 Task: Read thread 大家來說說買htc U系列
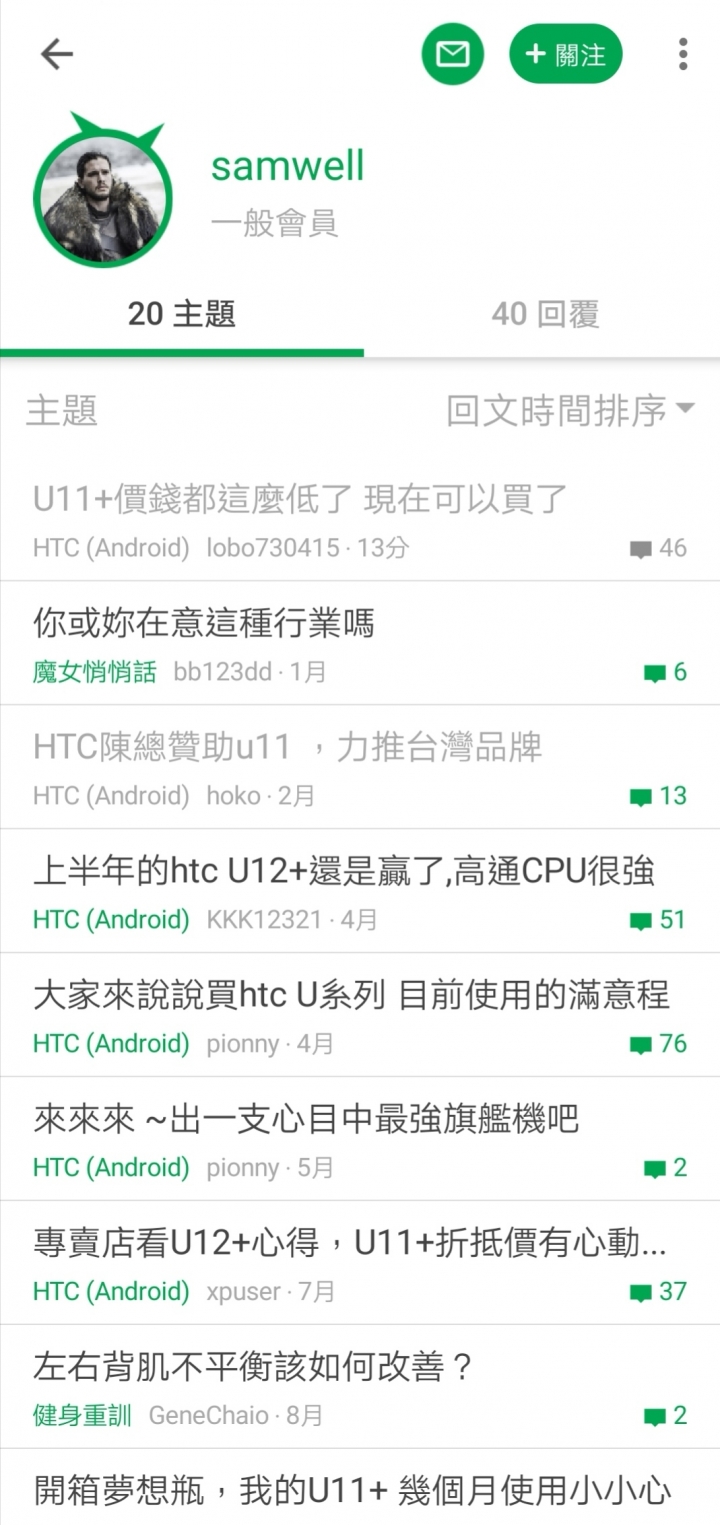tap(351, 995)
